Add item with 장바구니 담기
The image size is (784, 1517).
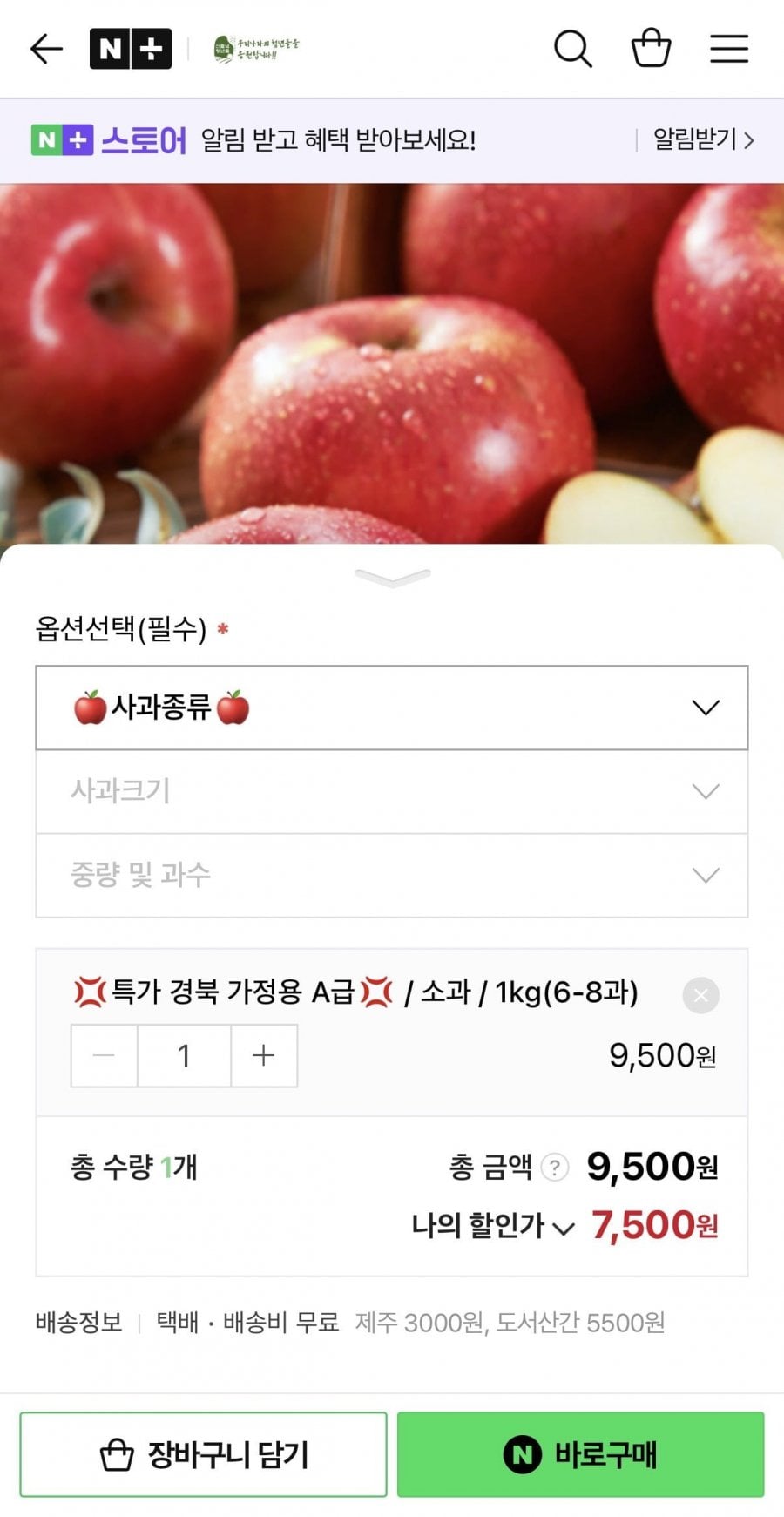[x=204, y=1454]
